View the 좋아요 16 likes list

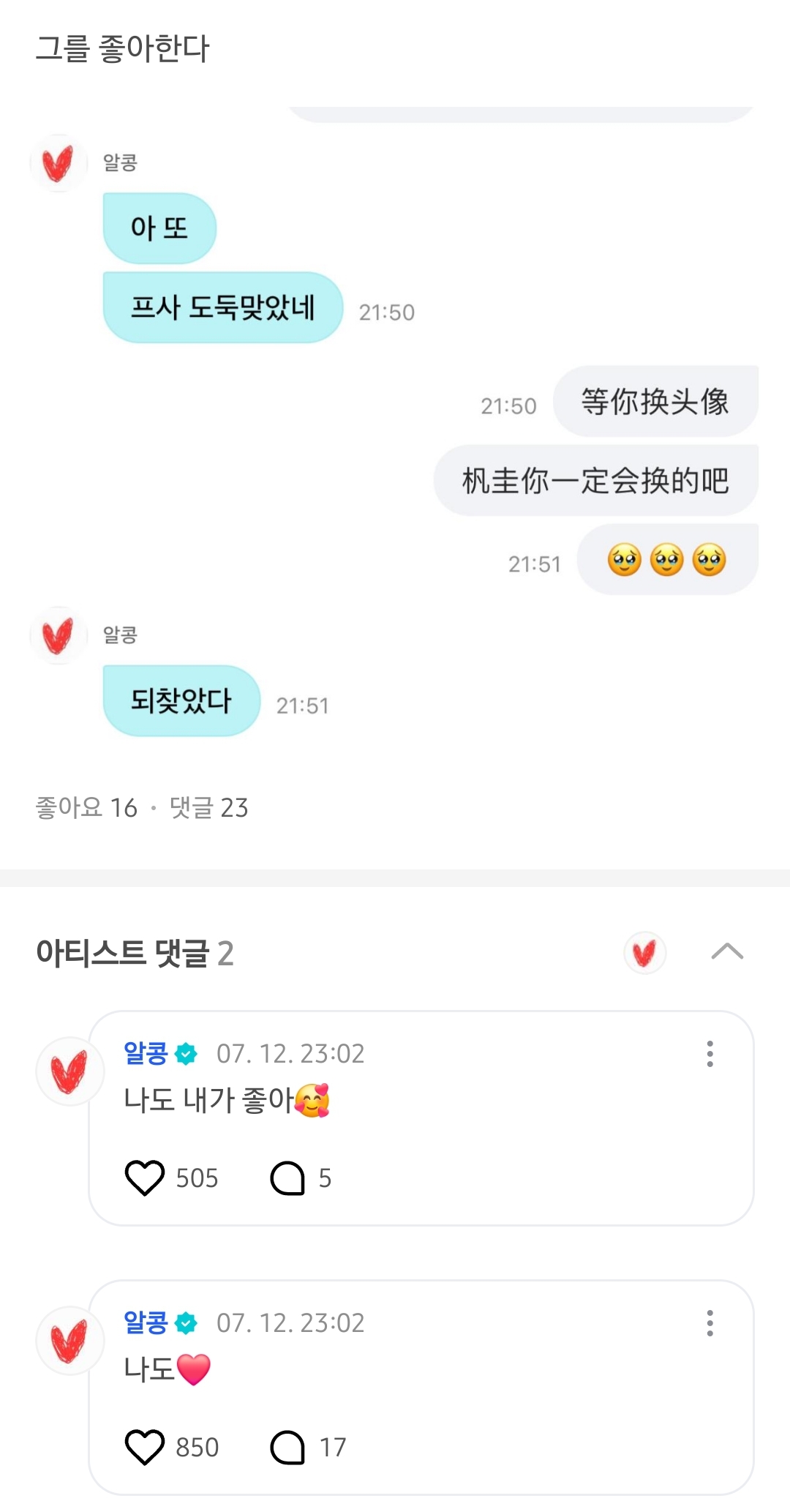click(86, 807)
